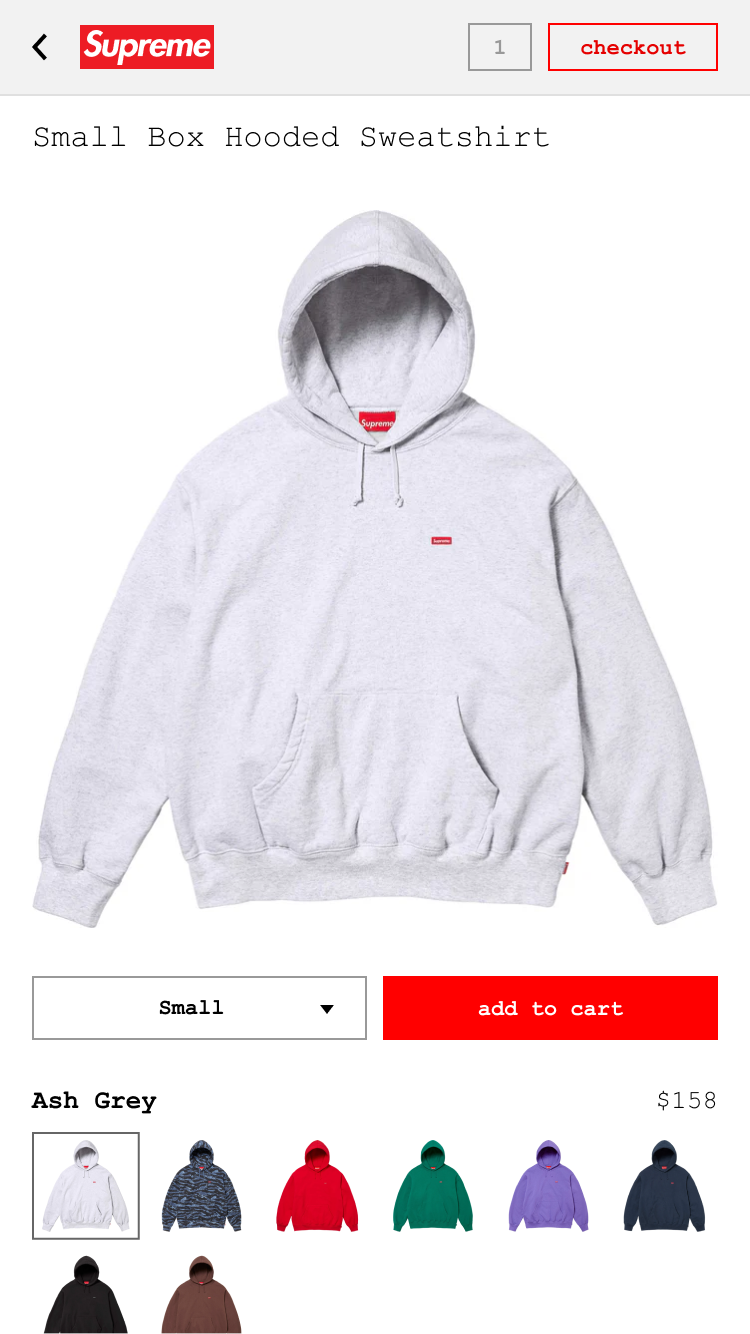This screenshot has width=750, height=1334.
Task: Choose the blue camo hoodie color
Action: click(202, 1186)
